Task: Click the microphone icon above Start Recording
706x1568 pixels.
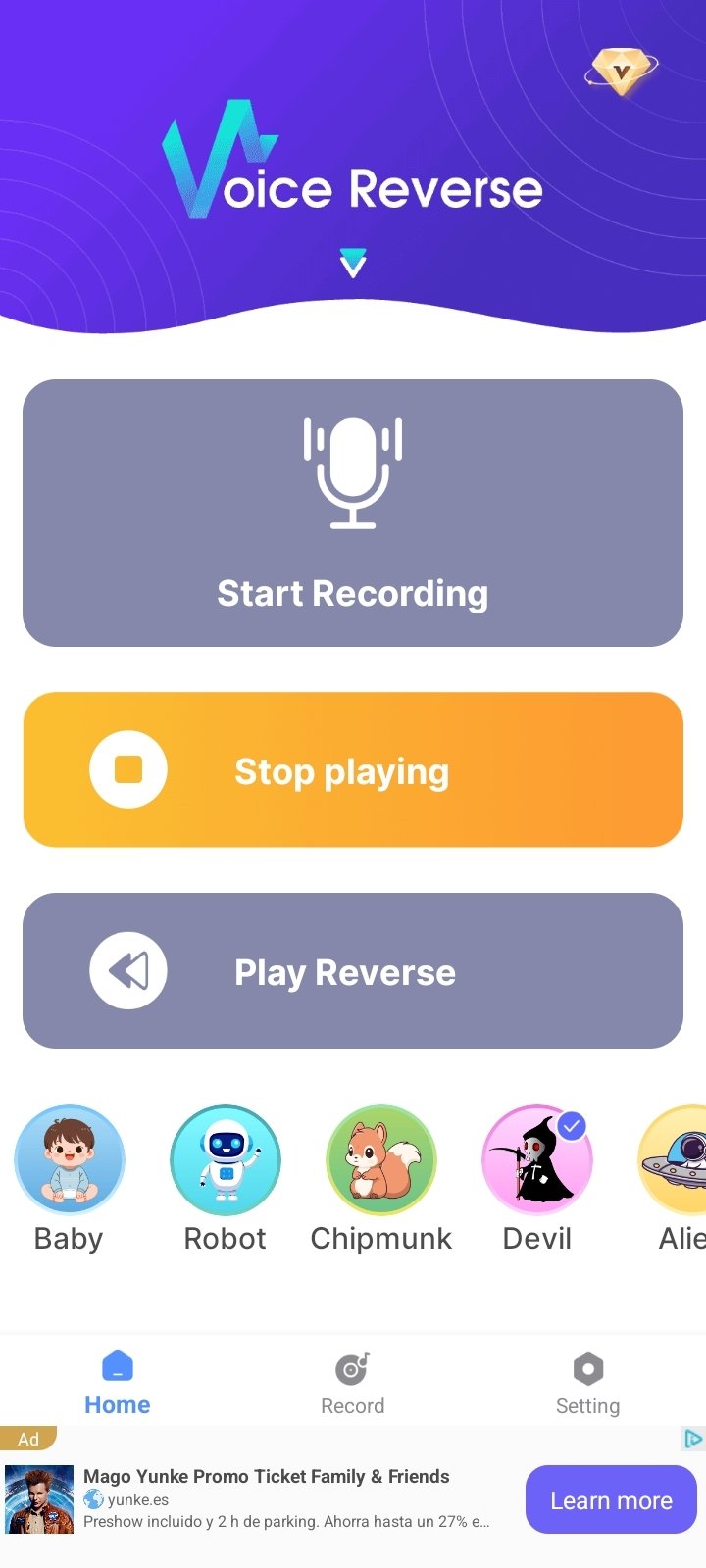Action: pos(352,472)
